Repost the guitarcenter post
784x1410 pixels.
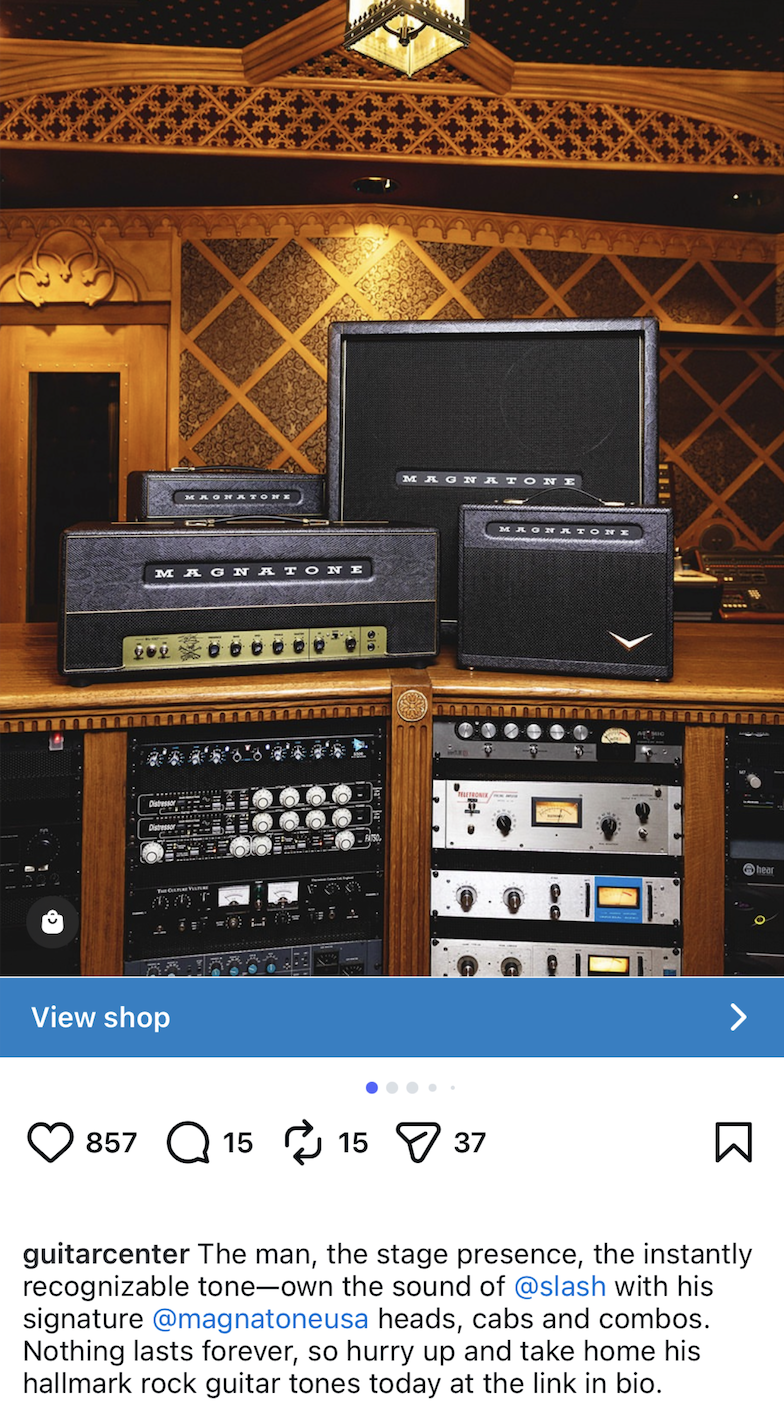coord(302,1142)
